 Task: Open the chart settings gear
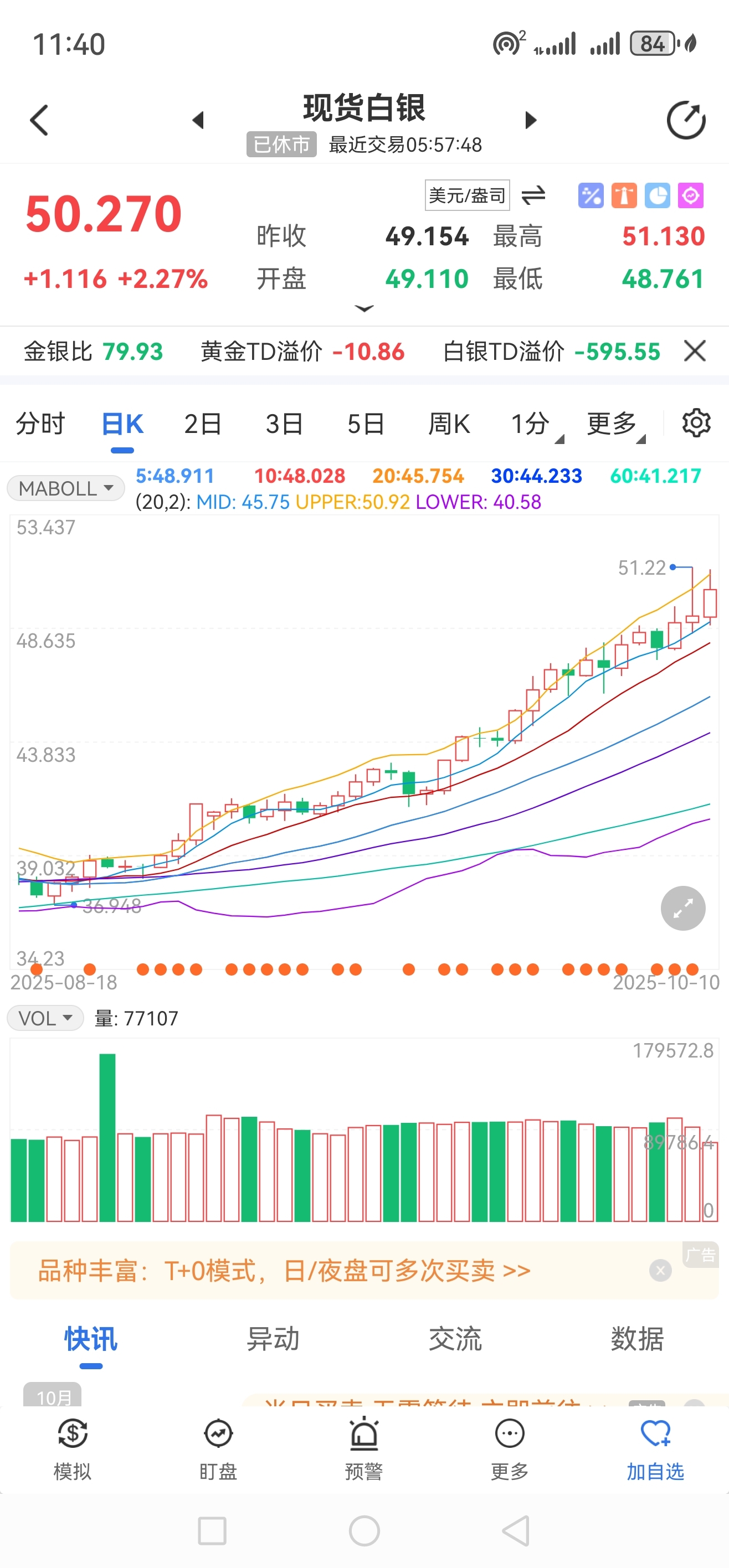pyautogui.click(x=696, y=423)
